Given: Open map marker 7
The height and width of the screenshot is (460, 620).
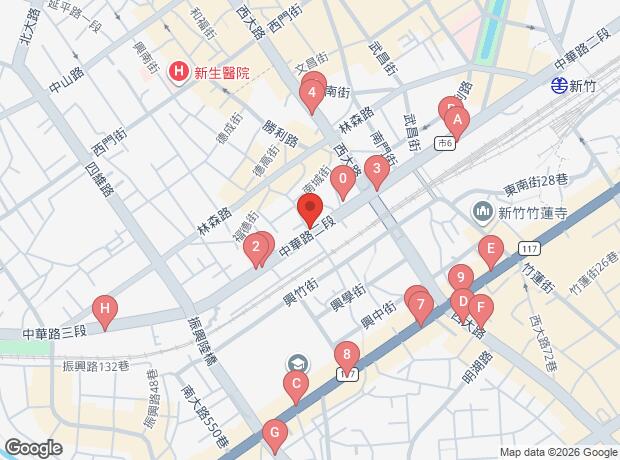Looking at the screenshot, I should pos(421,305).
